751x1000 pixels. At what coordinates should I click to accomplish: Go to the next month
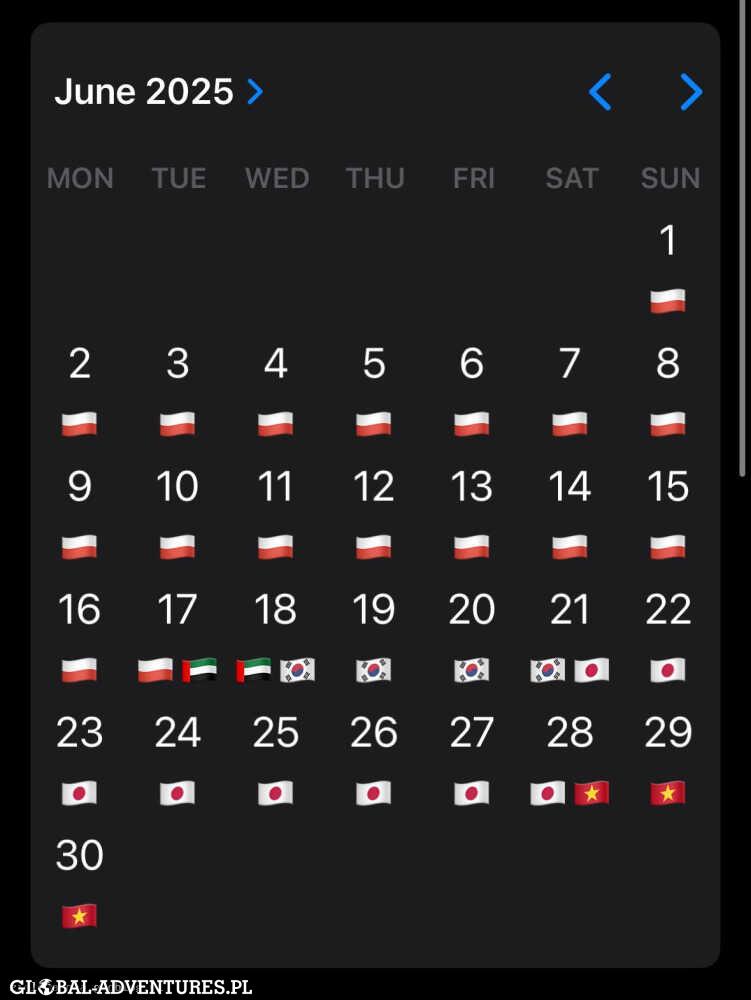click(691, 92)
